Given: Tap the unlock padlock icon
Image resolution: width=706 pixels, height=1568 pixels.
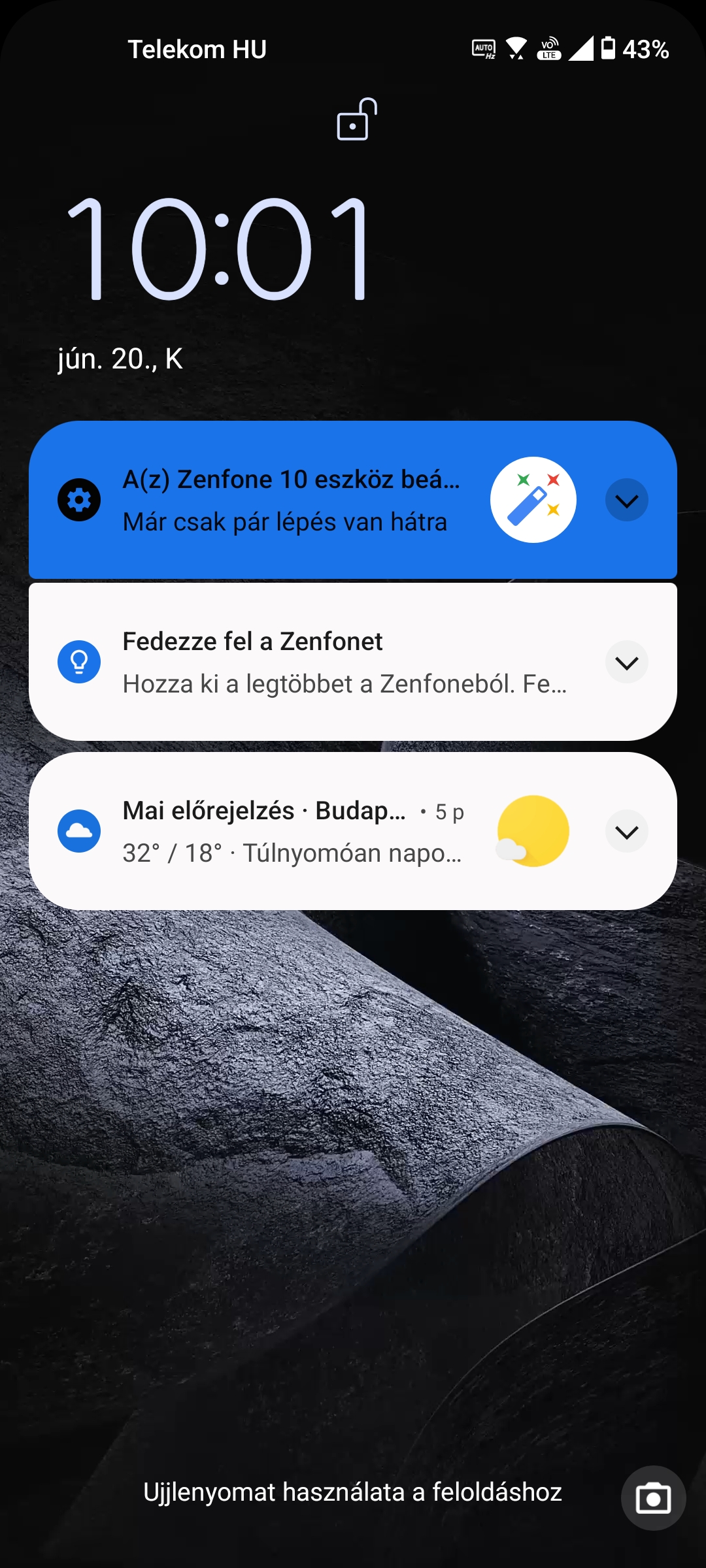Looking at the screenshot, I should point(356,119).
